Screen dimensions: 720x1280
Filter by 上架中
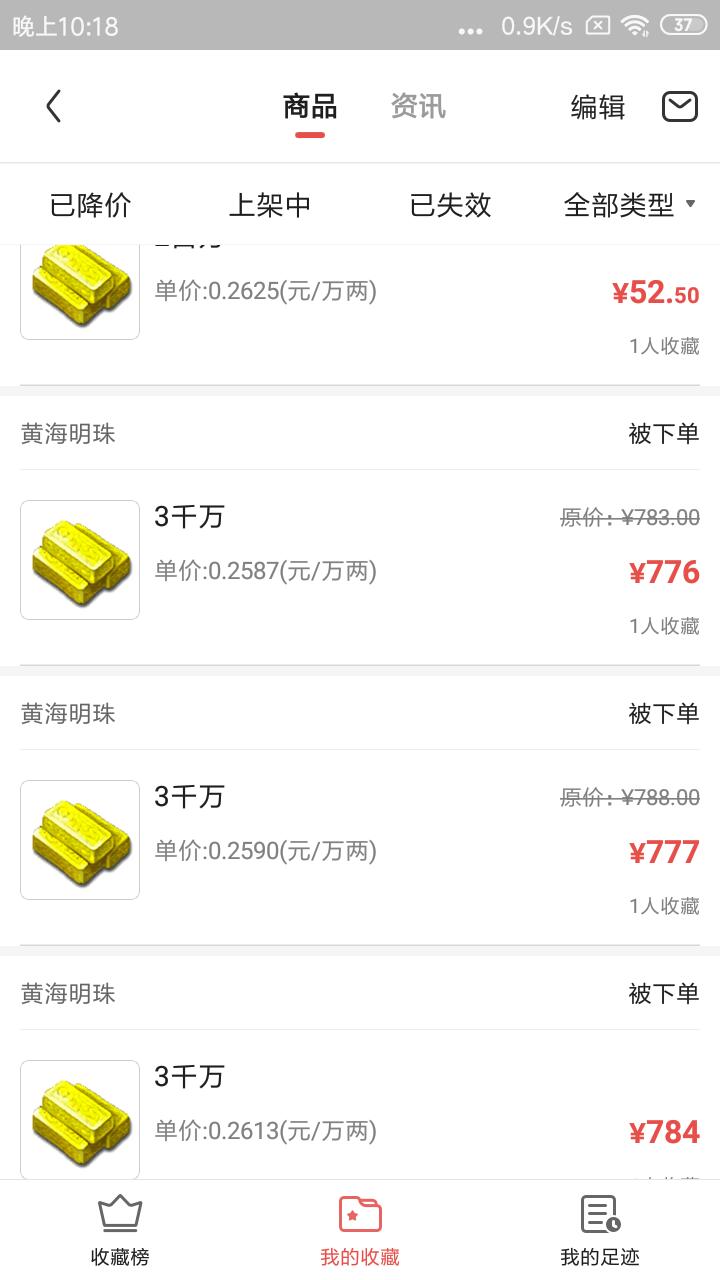tap(270, 205)
